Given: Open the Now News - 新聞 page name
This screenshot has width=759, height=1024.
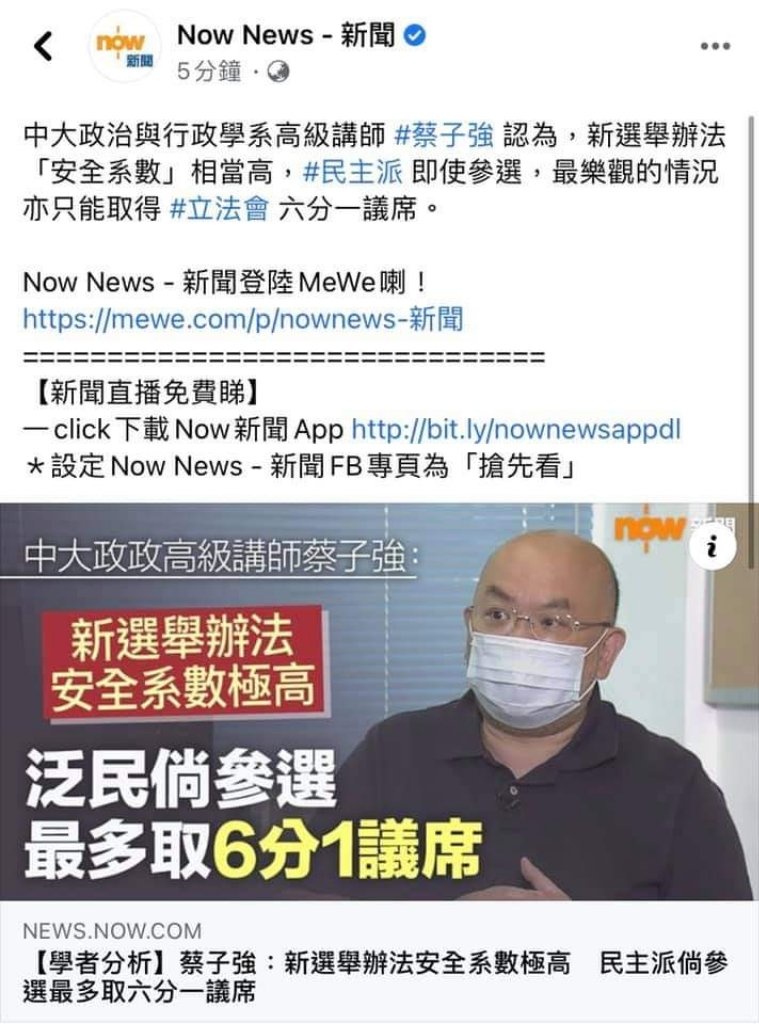Looking at the screenshot, I should 290,35.
